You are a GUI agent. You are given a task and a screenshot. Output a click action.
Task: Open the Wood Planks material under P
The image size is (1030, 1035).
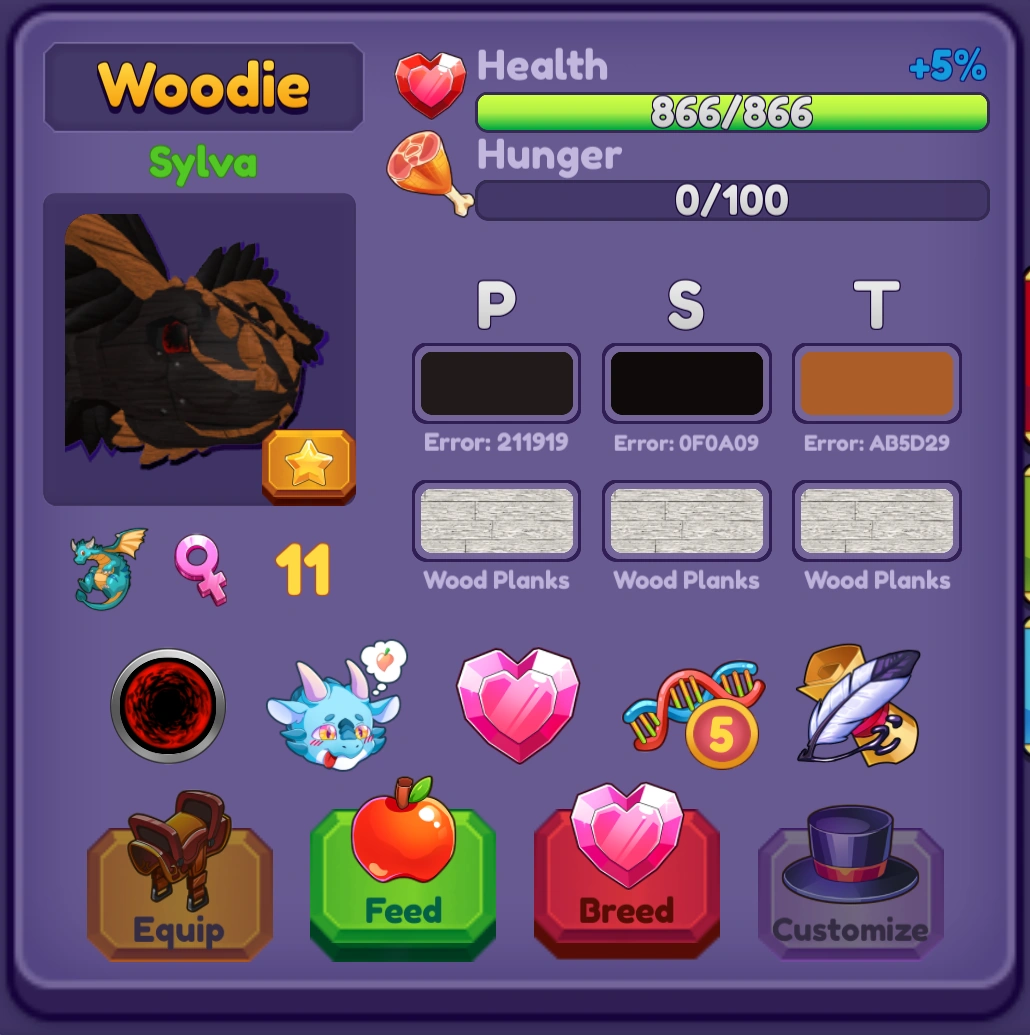point(497,521)
